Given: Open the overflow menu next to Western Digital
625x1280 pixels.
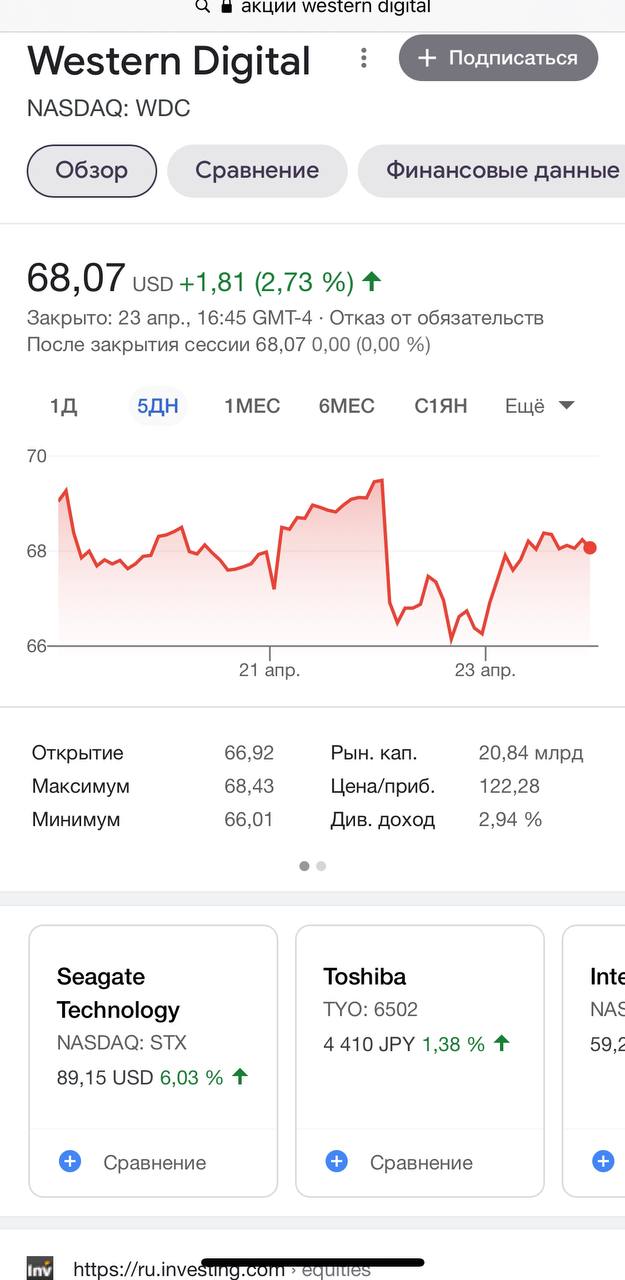Looking at the screenshot, I should pos(364,58).
